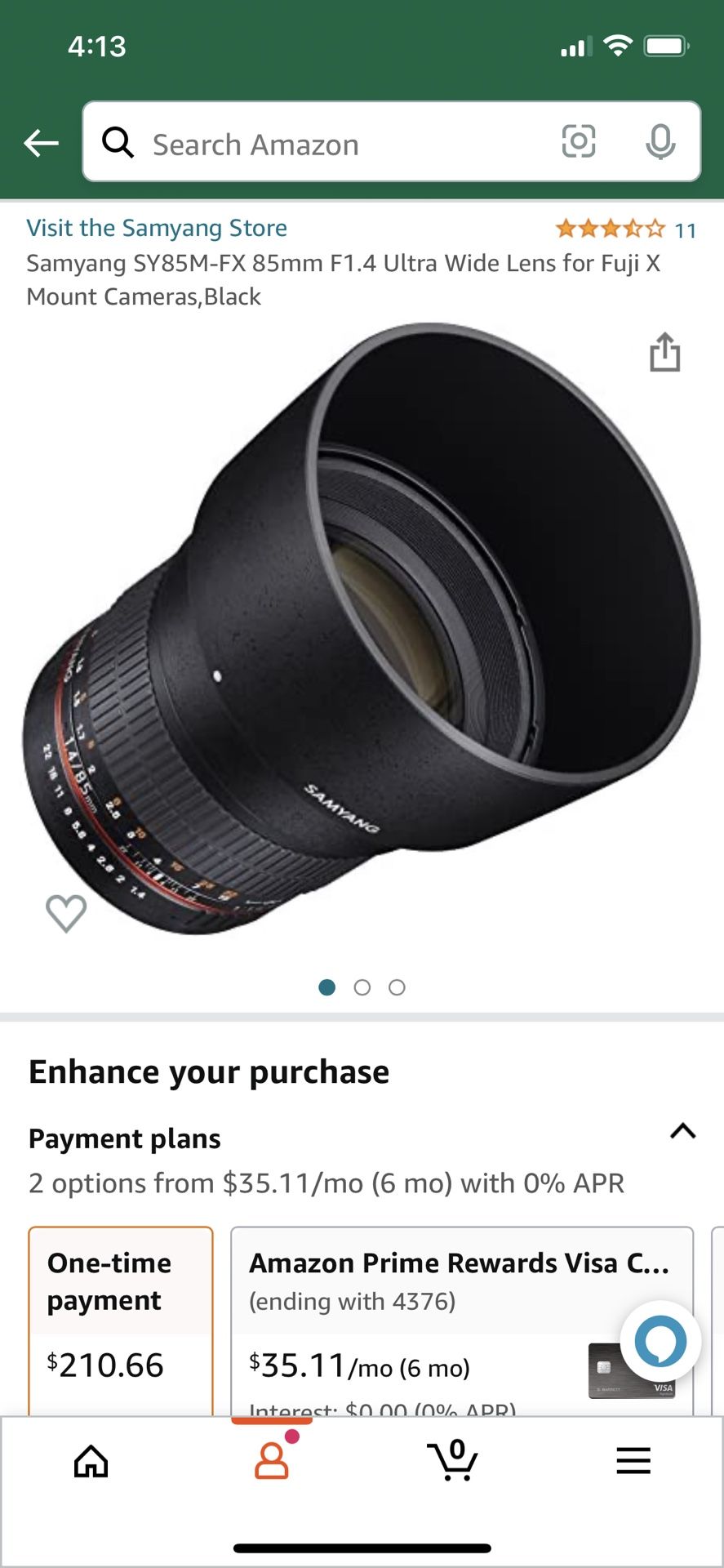Open the third carousel page dot
The height and width of the screenshot is (1568, 724).
[397, 987]
